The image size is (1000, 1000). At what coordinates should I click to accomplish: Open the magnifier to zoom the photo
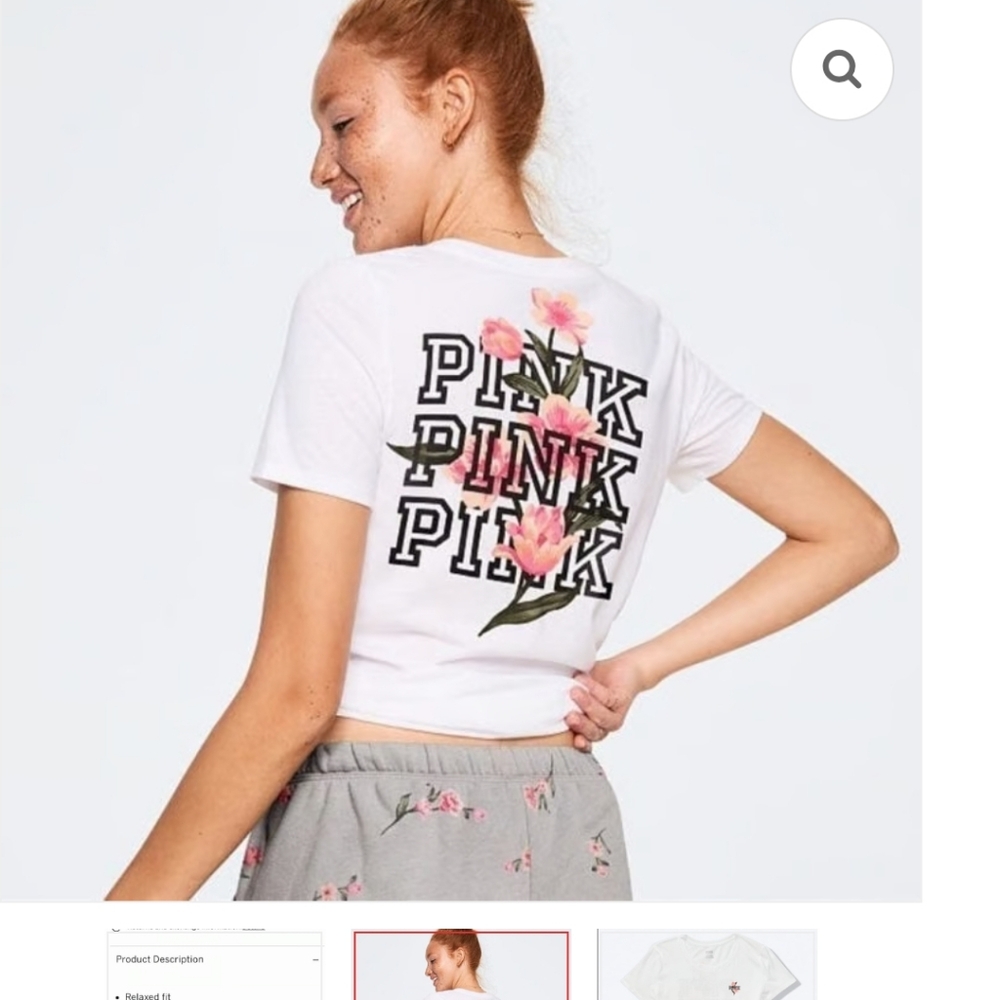(842, 69)
